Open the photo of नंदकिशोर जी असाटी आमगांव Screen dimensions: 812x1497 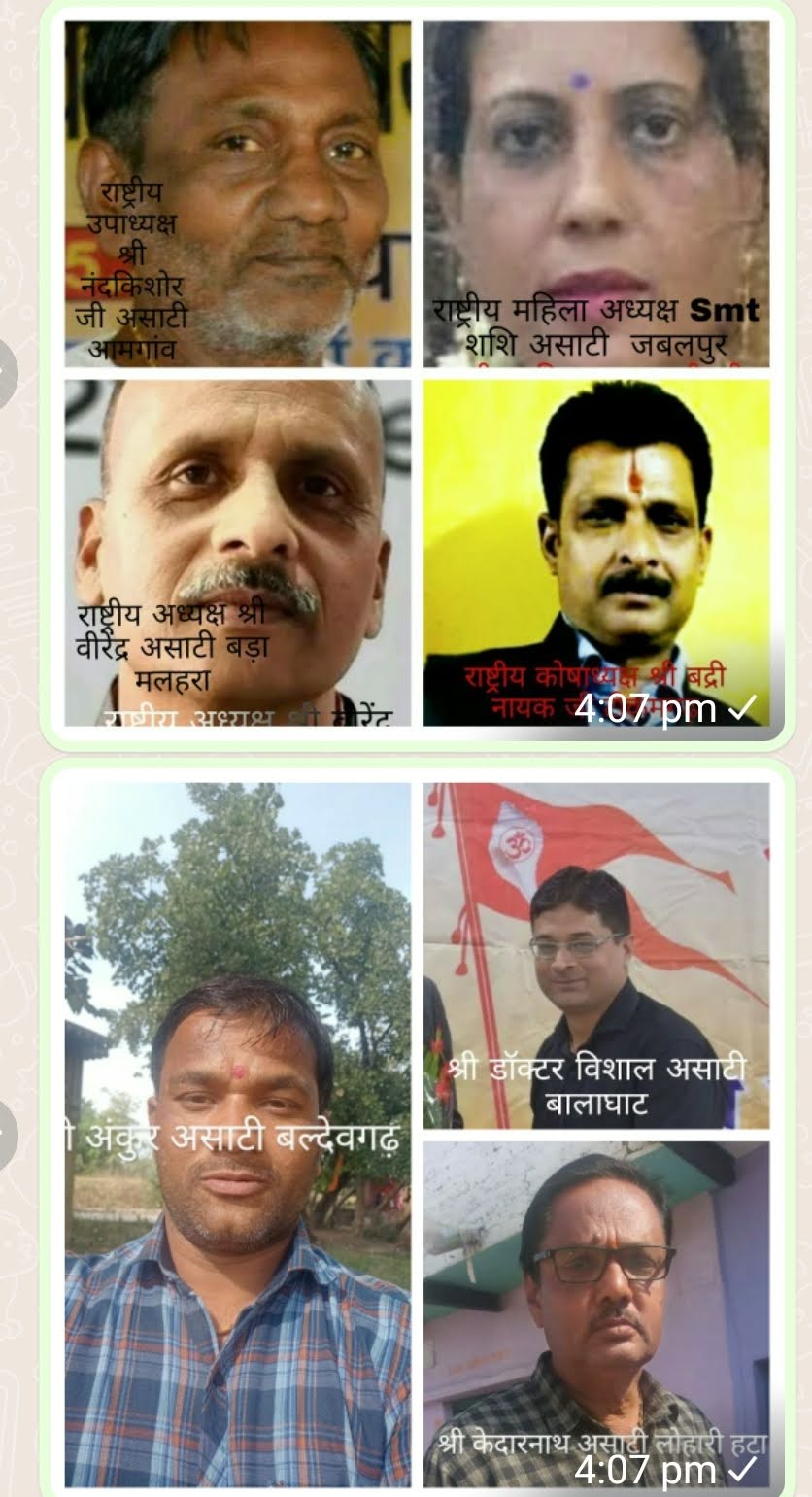tap(238, 194)
